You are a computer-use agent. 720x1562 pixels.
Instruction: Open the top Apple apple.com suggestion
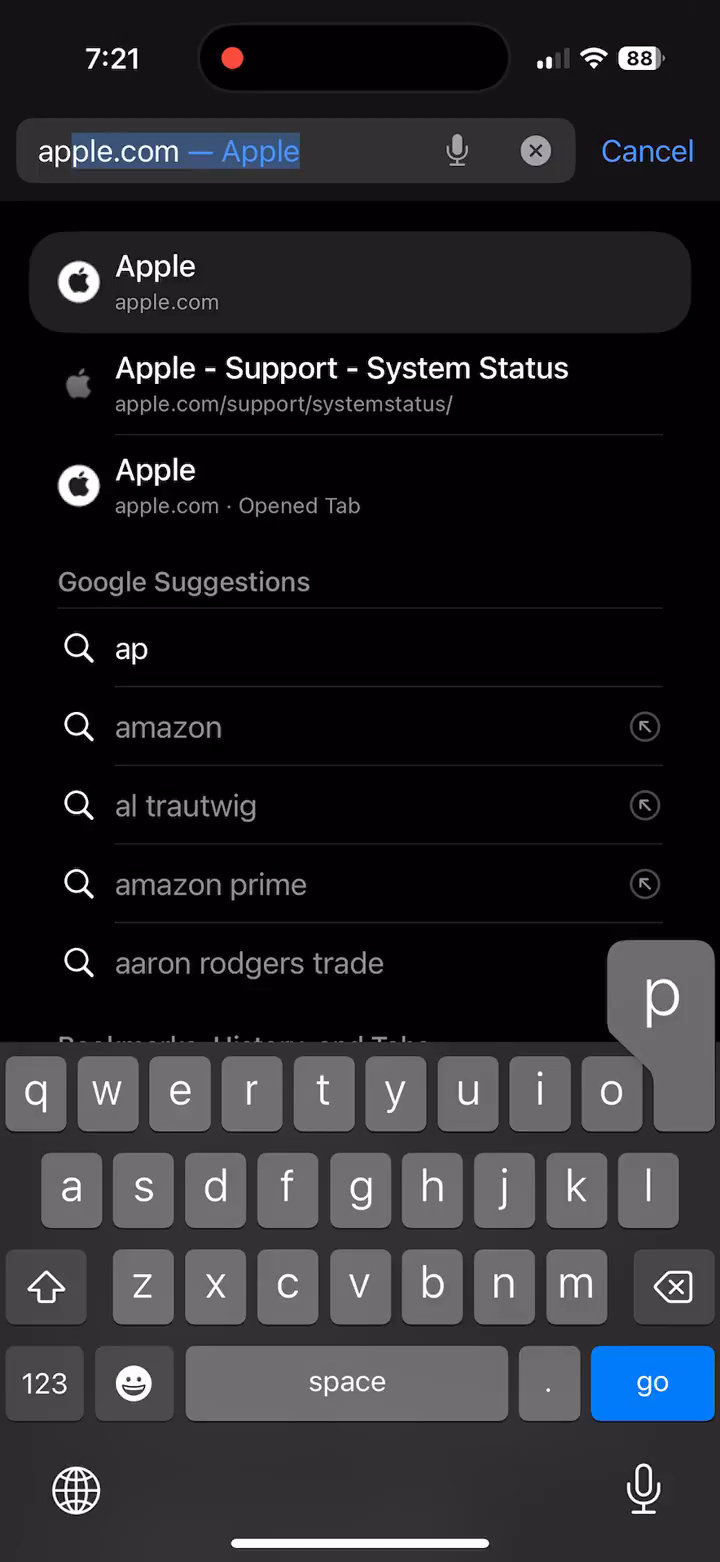tap(360, 282)
